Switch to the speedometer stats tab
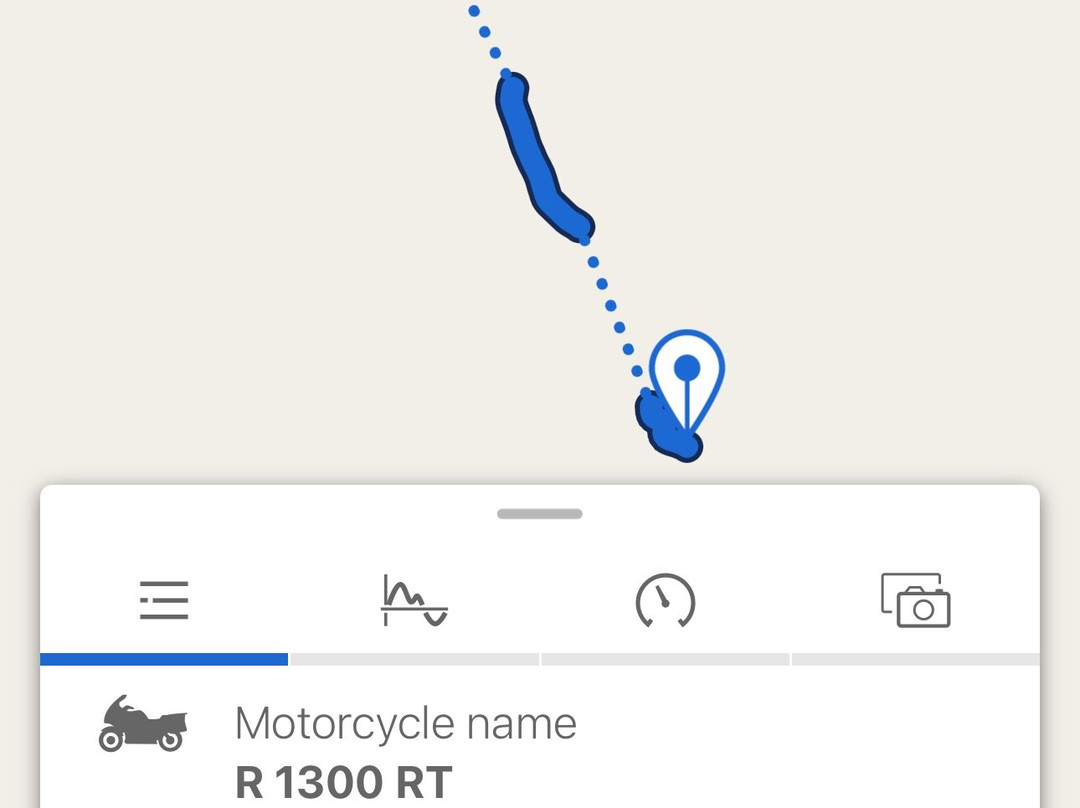The height and width of the screenshot is (808, 1080). pos(665,601)
